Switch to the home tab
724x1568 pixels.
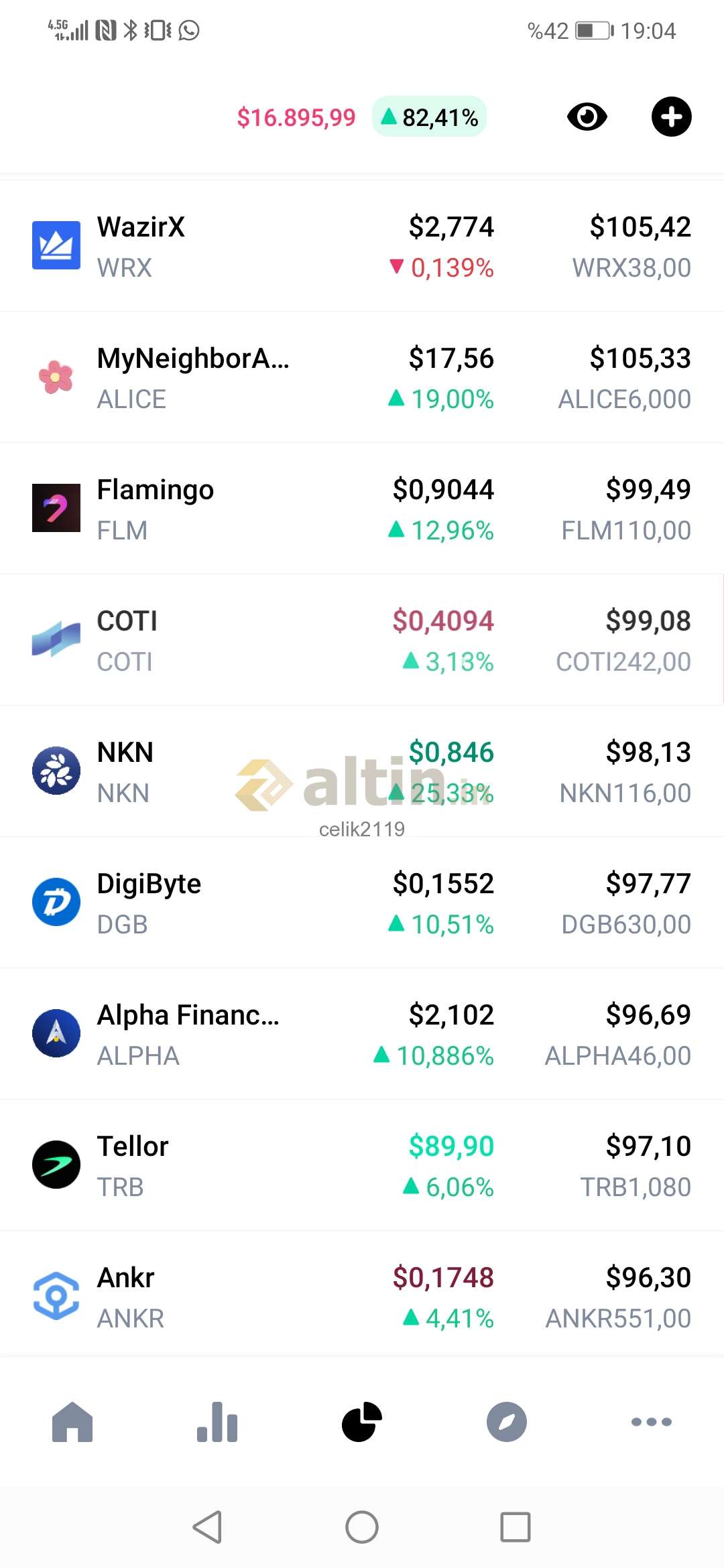(x=72, y=1421)
